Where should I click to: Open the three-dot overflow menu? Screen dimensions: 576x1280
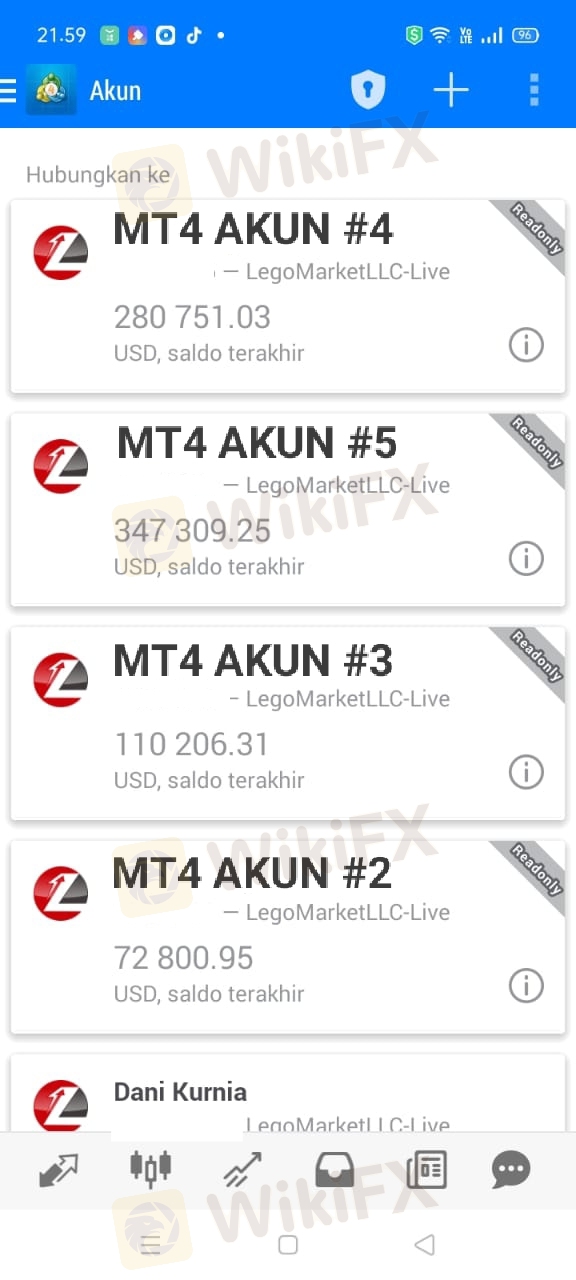534,91
